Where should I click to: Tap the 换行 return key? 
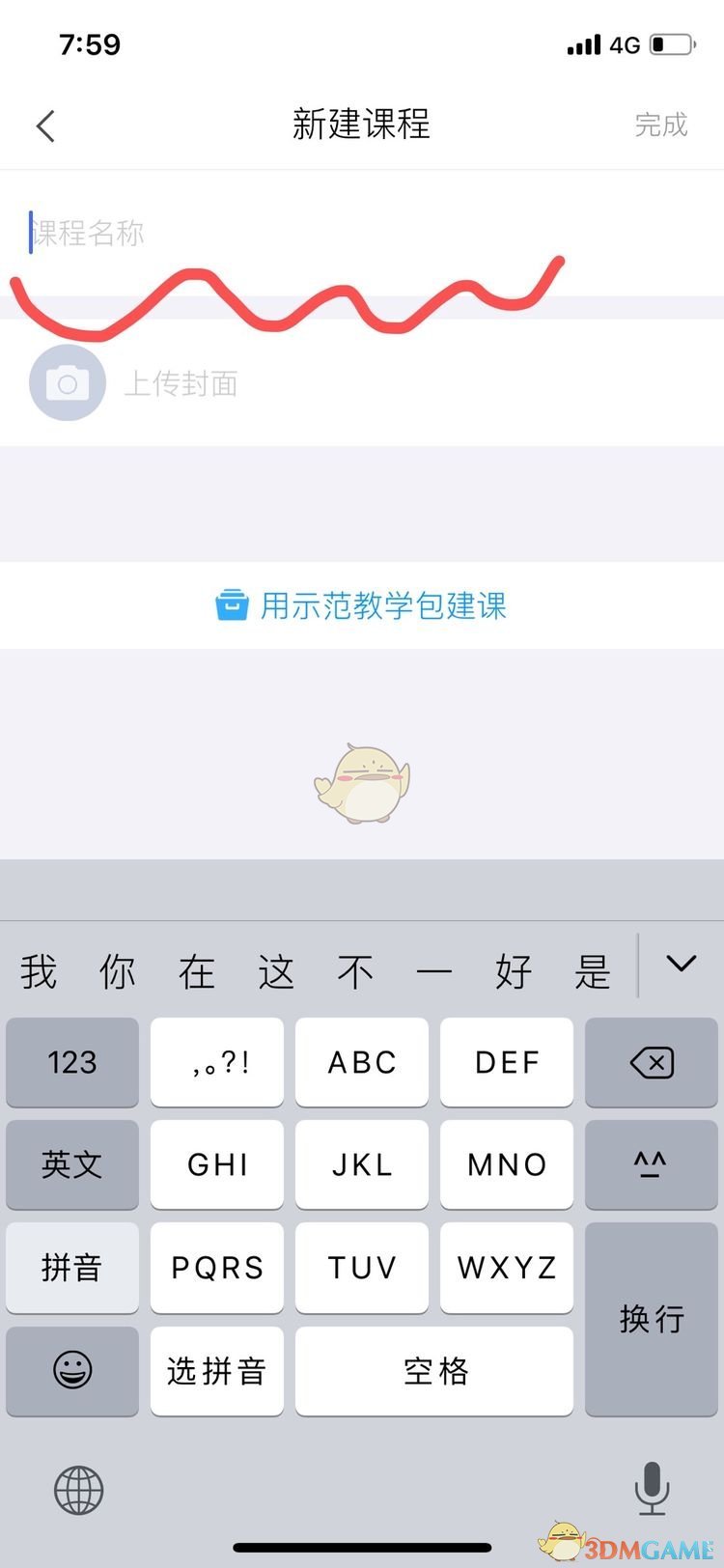point(652,1318)
